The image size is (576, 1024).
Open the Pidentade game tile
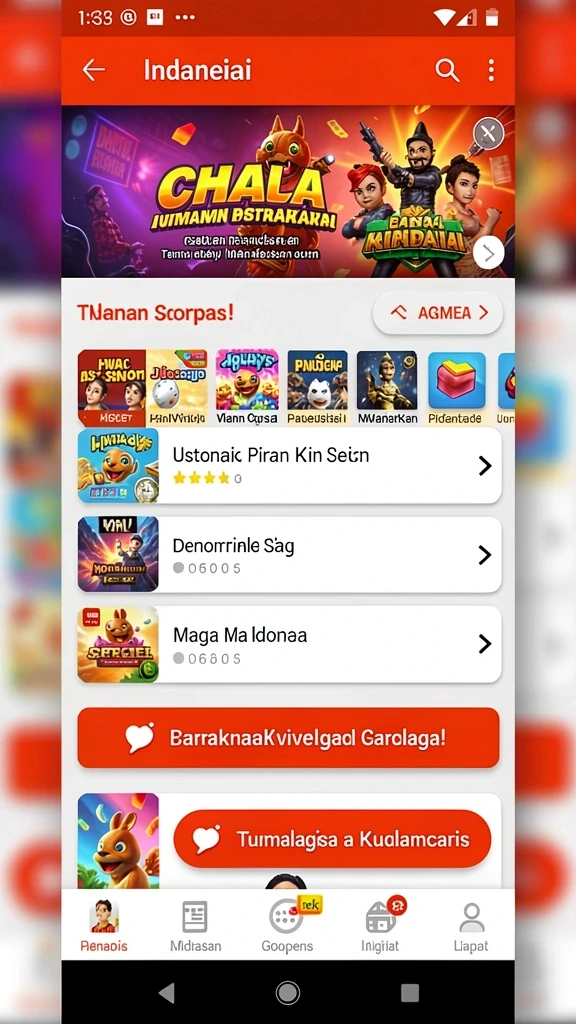coord(456,387)
